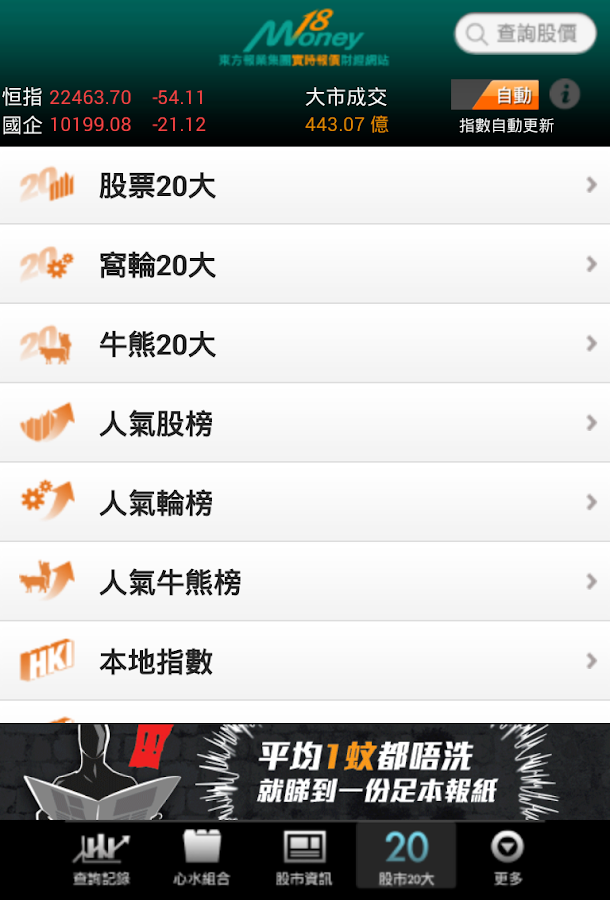Open the info icon beside 自動
The height and width of the screenshot is (900, 610).
pos(565,95)
